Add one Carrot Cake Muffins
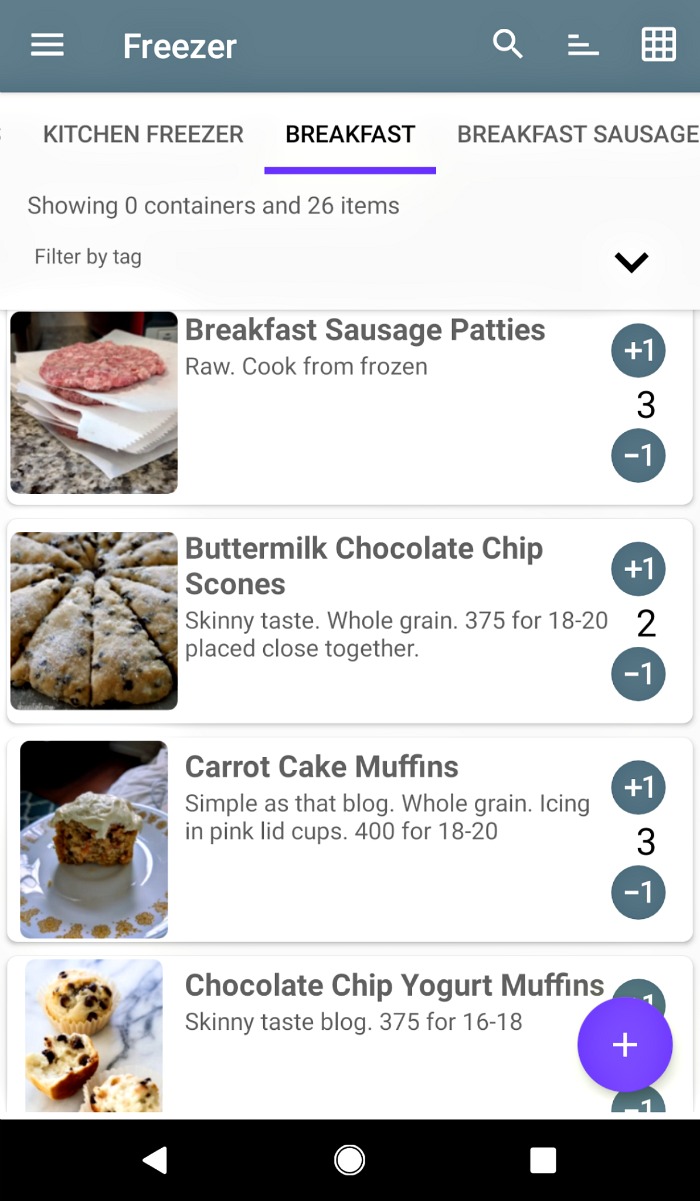 [638, 787]
